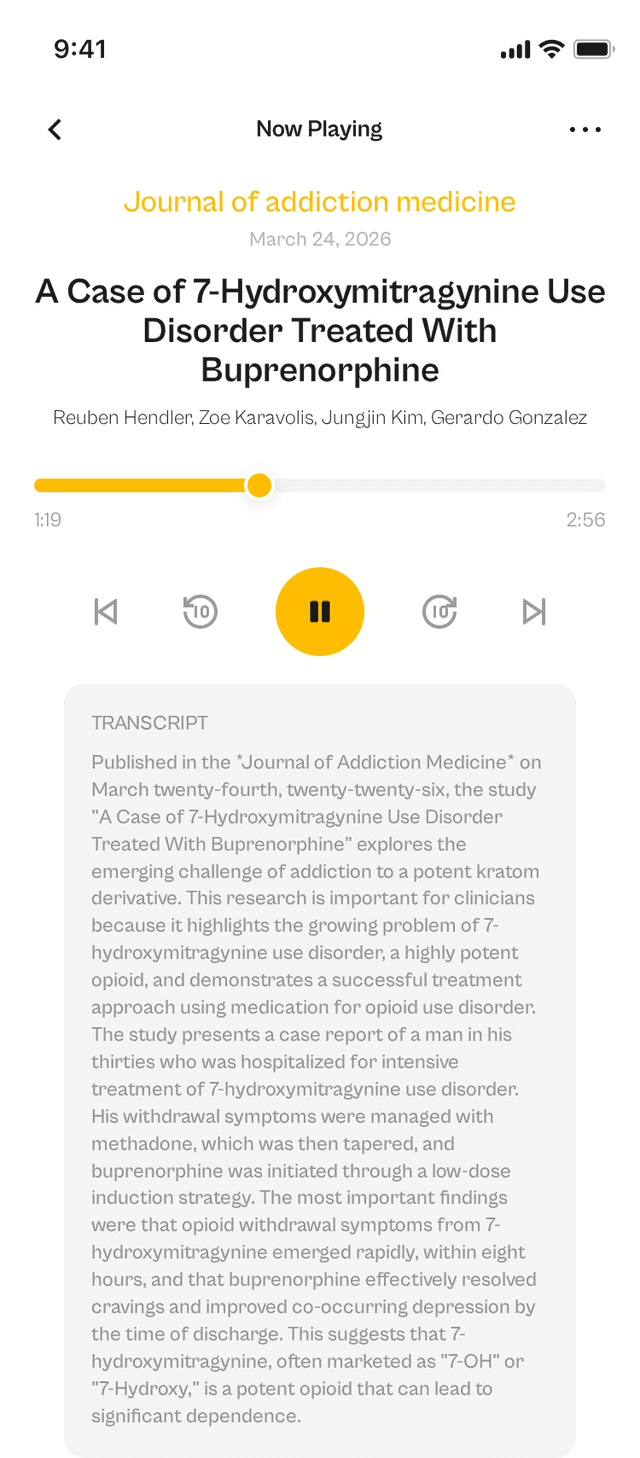Tap the playback progress slider
The image size is (640, 1458).
320,485
